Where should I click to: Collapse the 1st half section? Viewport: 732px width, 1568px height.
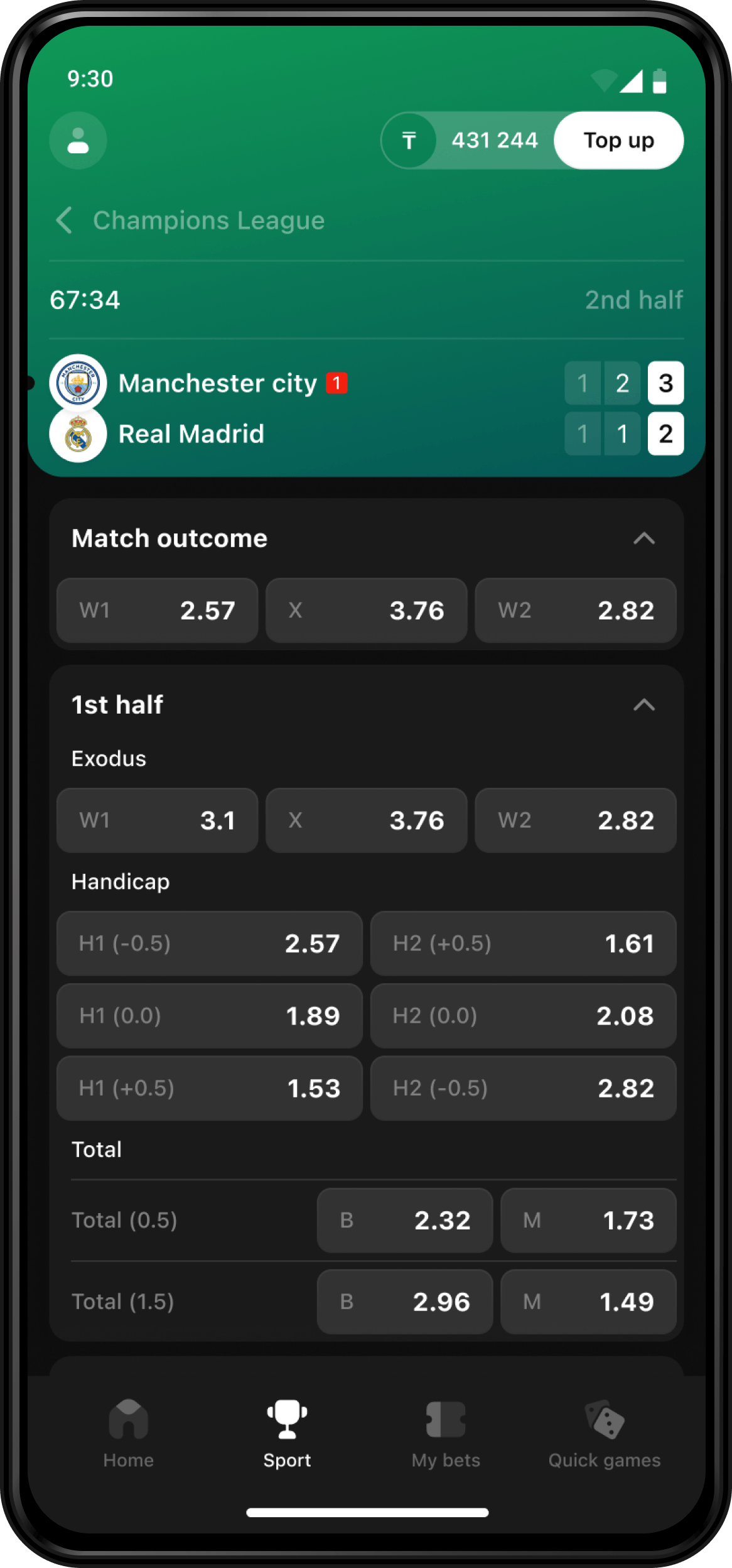tap(644, 705)
